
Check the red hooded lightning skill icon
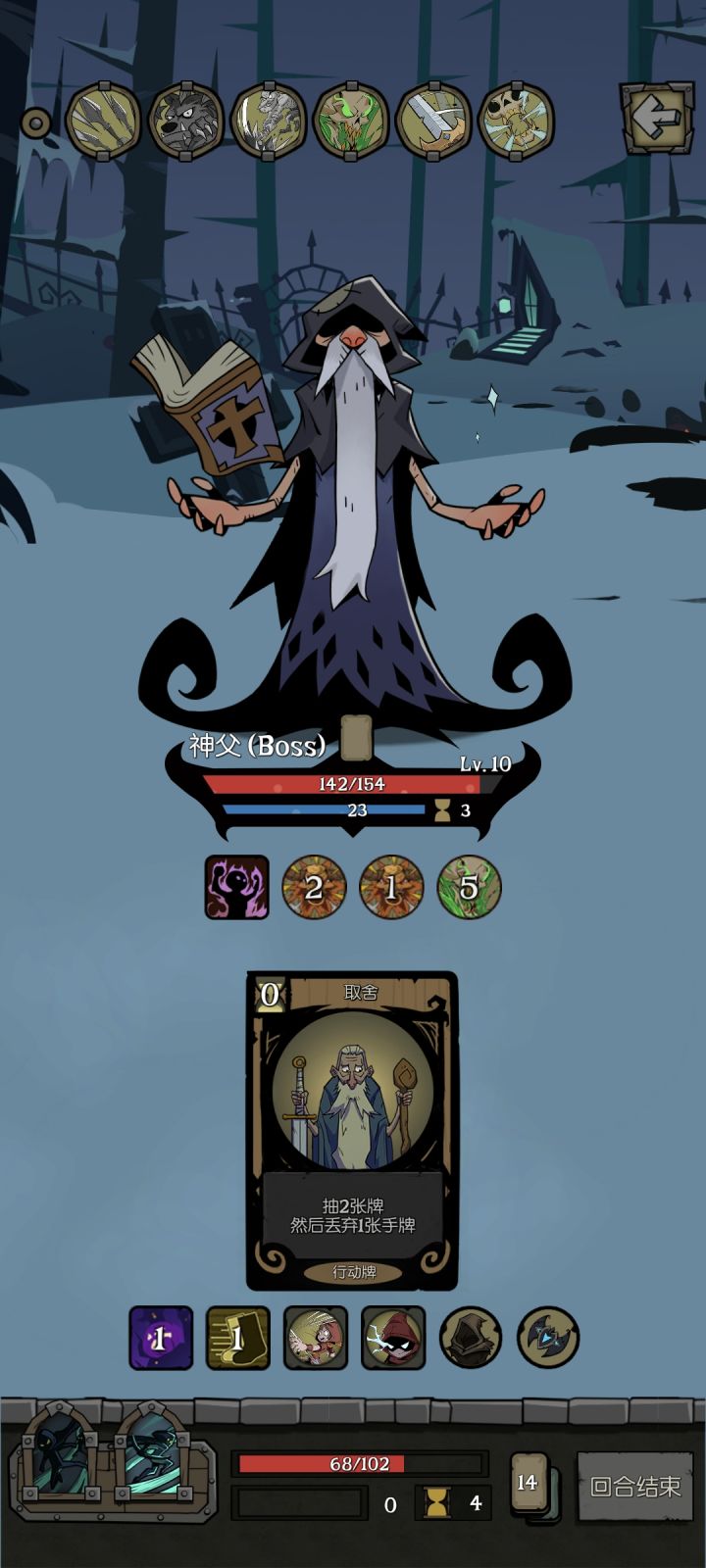coord(393,1337)
